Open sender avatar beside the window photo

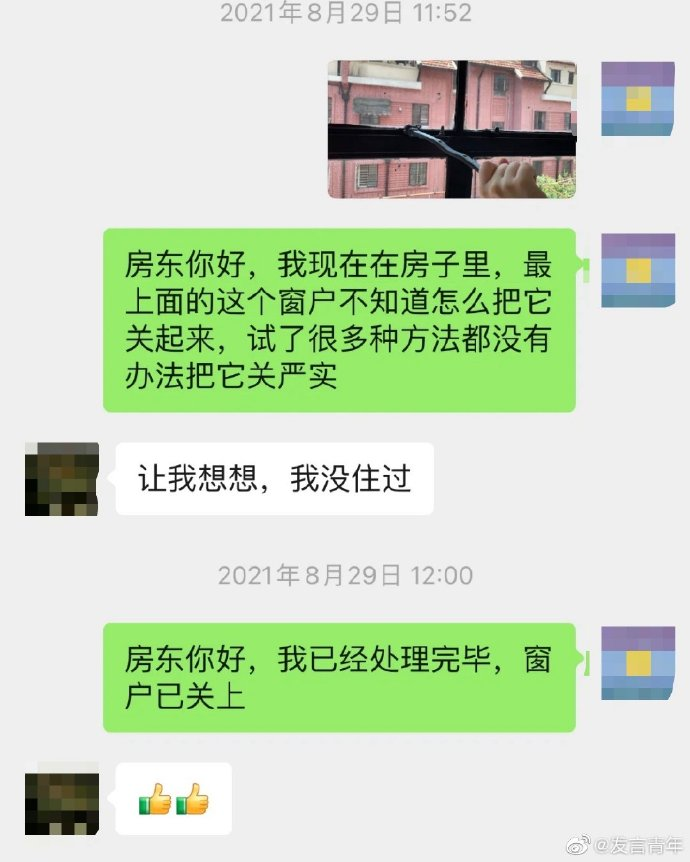pos(637,98)
